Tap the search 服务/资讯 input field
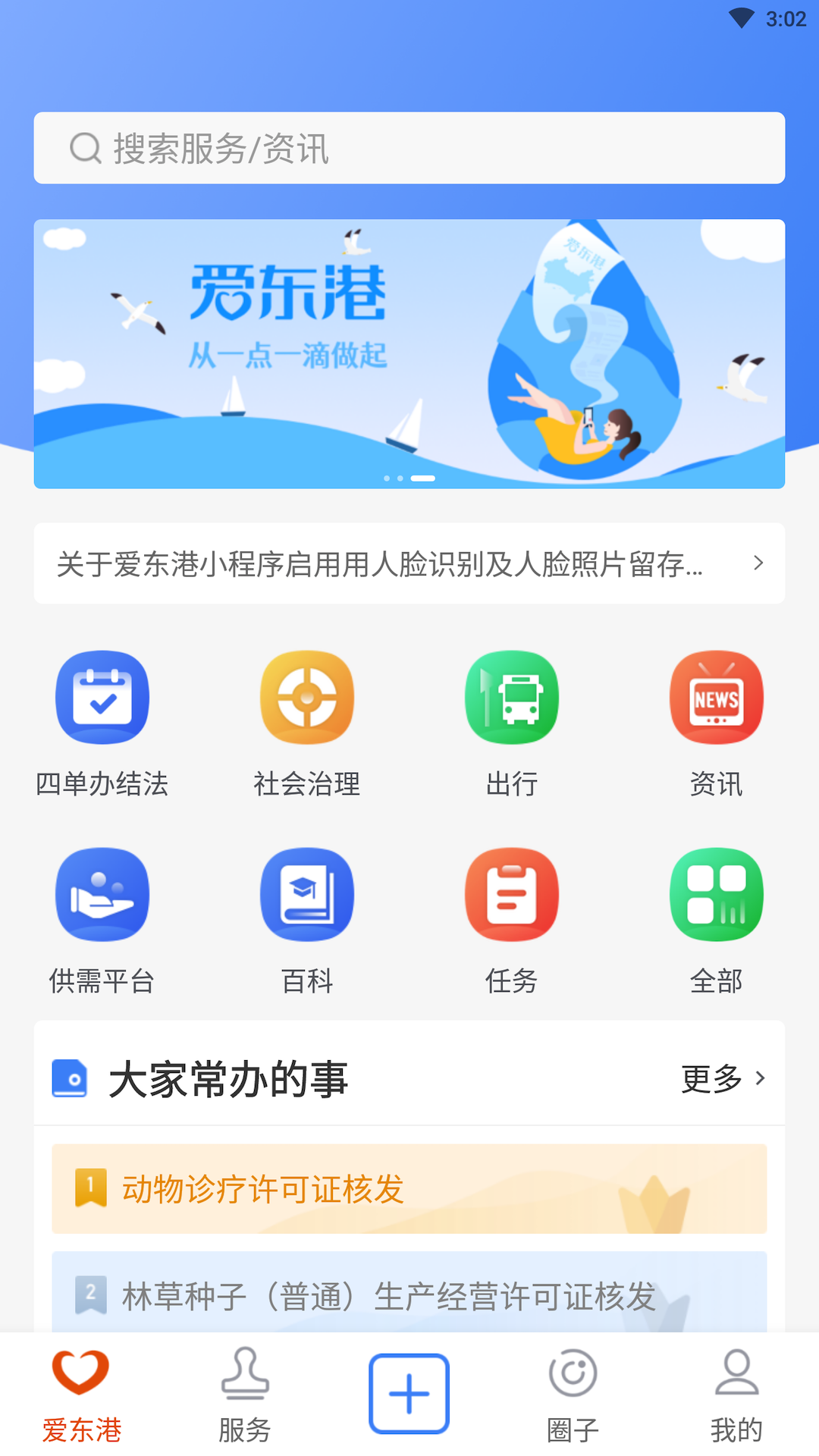Screen dimensions: 819x1456 click(409, 149)
